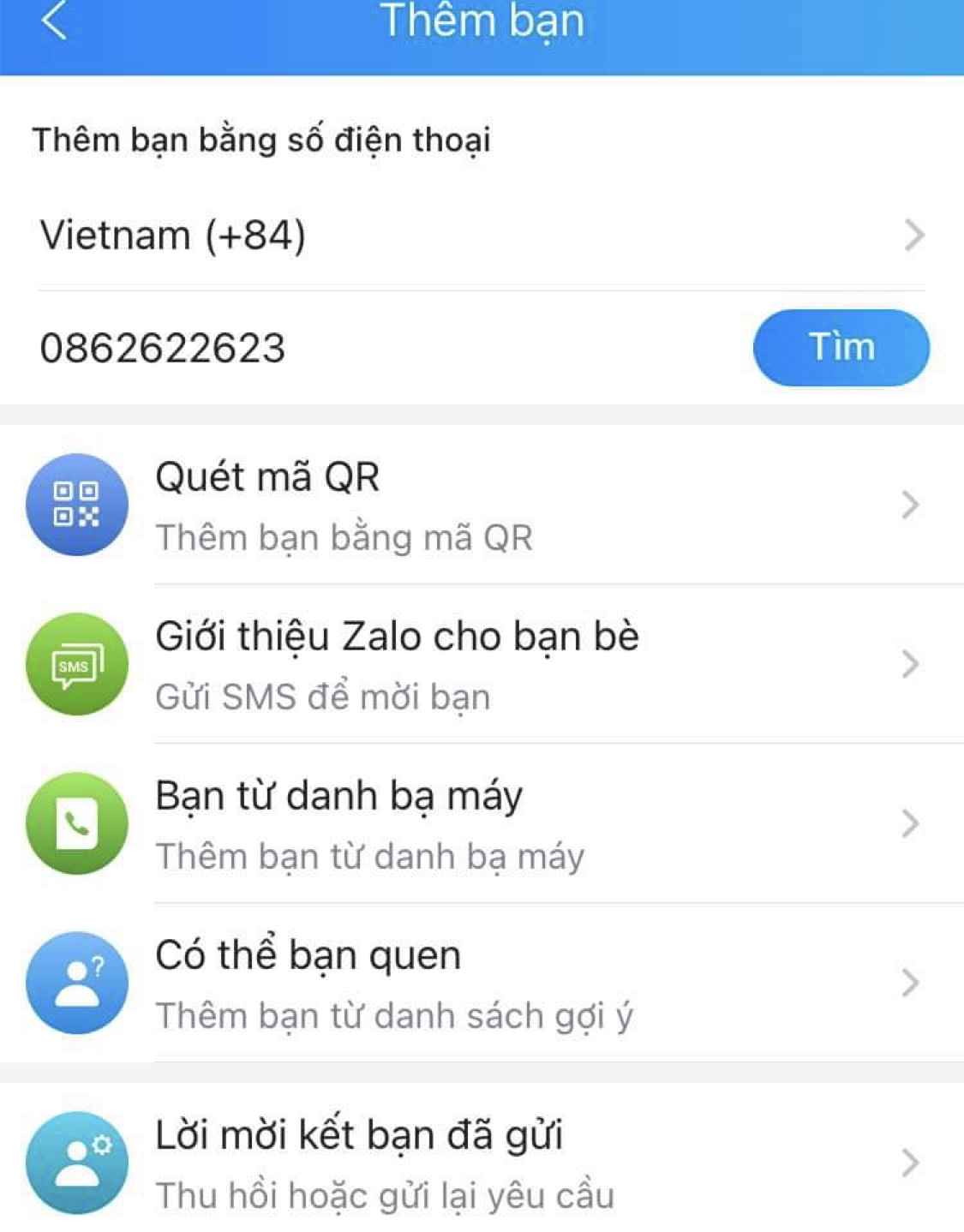Image resolution: width=964 pixels, height=1232 pixels.
Task: View Lời mời kết bạn đã gửi
Action: point(480,1163)
